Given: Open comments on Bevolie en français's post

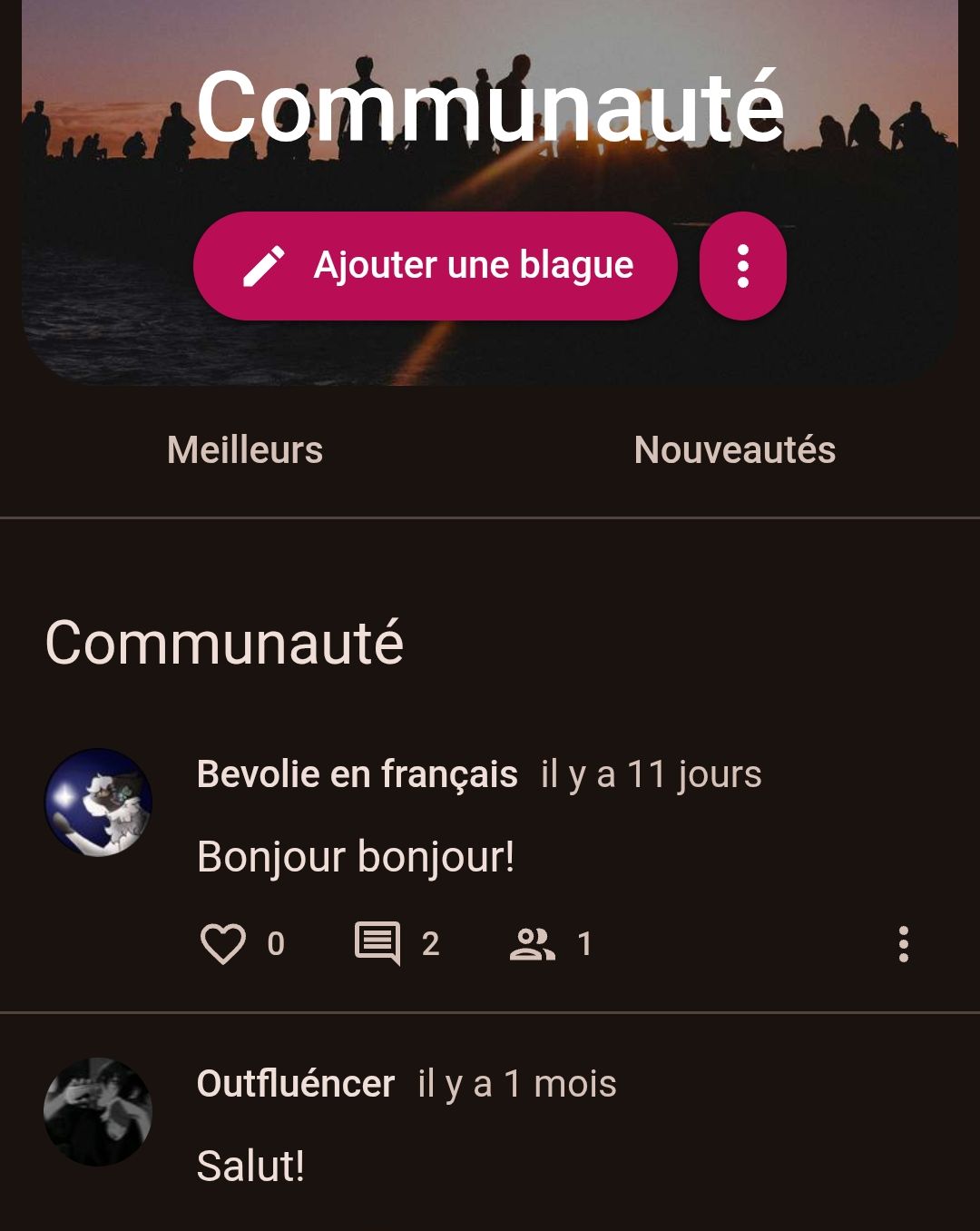Looking at the screenshot, I should pyautogui.click(x=377, y=944).
